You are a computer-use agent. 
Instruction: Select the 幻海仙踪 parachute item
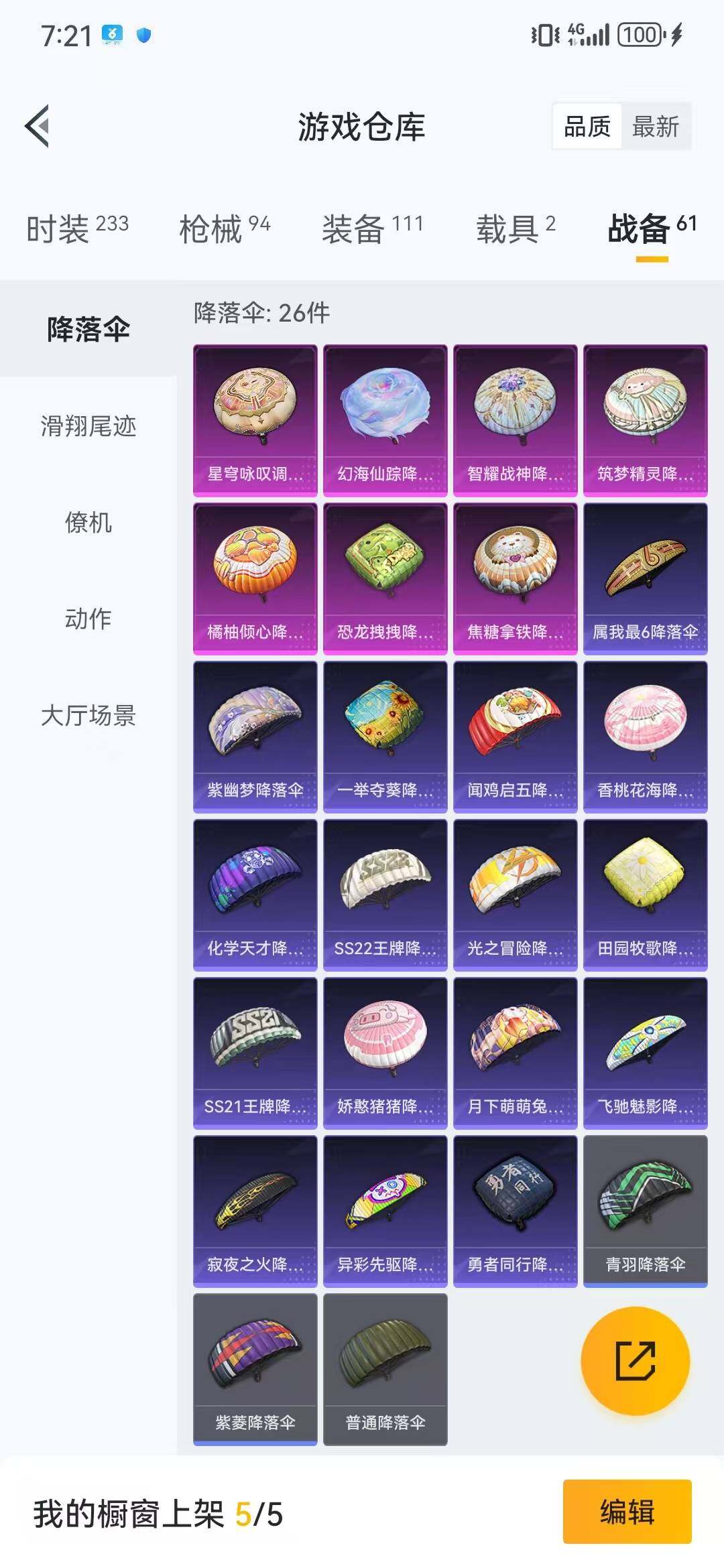(x=385, y=412)
